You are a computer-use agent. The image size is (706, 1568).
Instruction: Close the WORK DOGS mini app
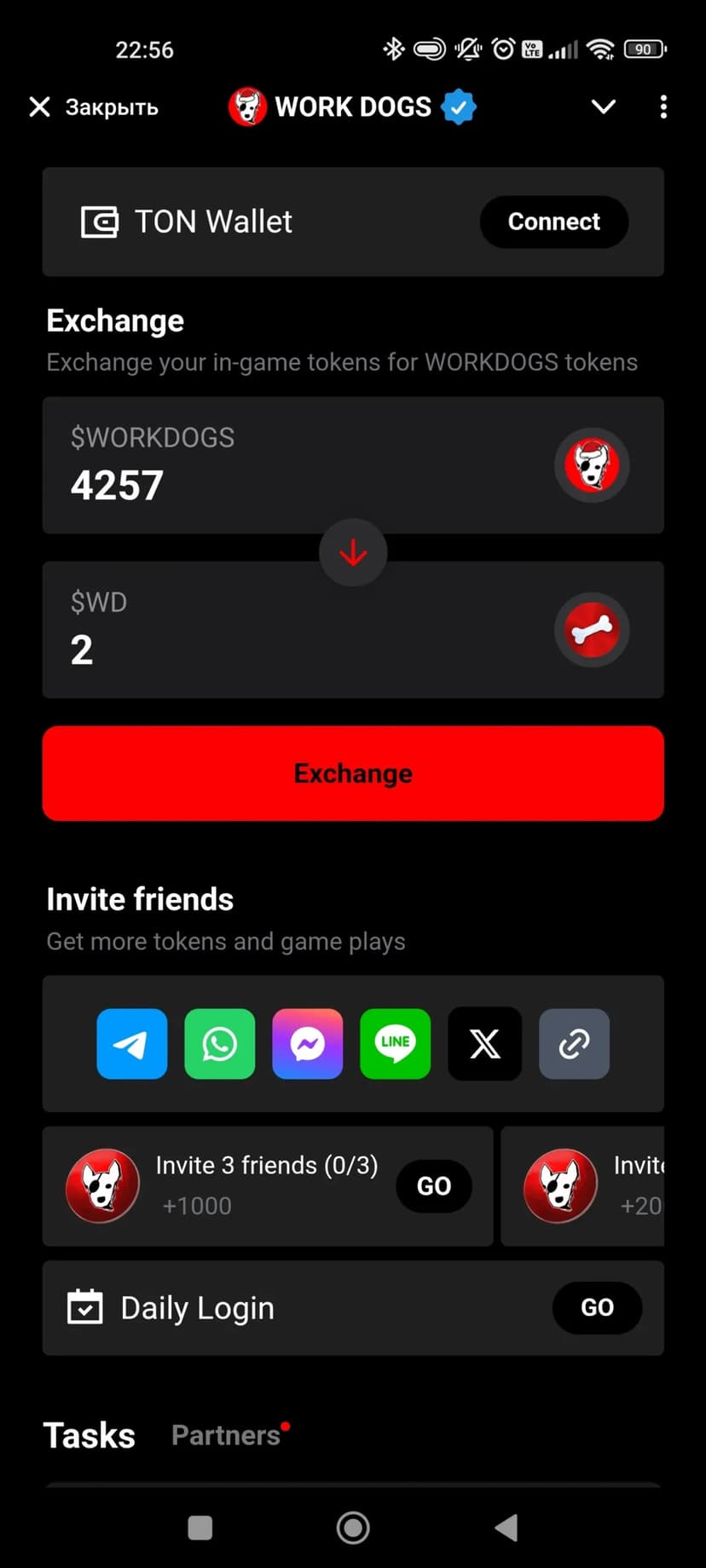(92, 107)
